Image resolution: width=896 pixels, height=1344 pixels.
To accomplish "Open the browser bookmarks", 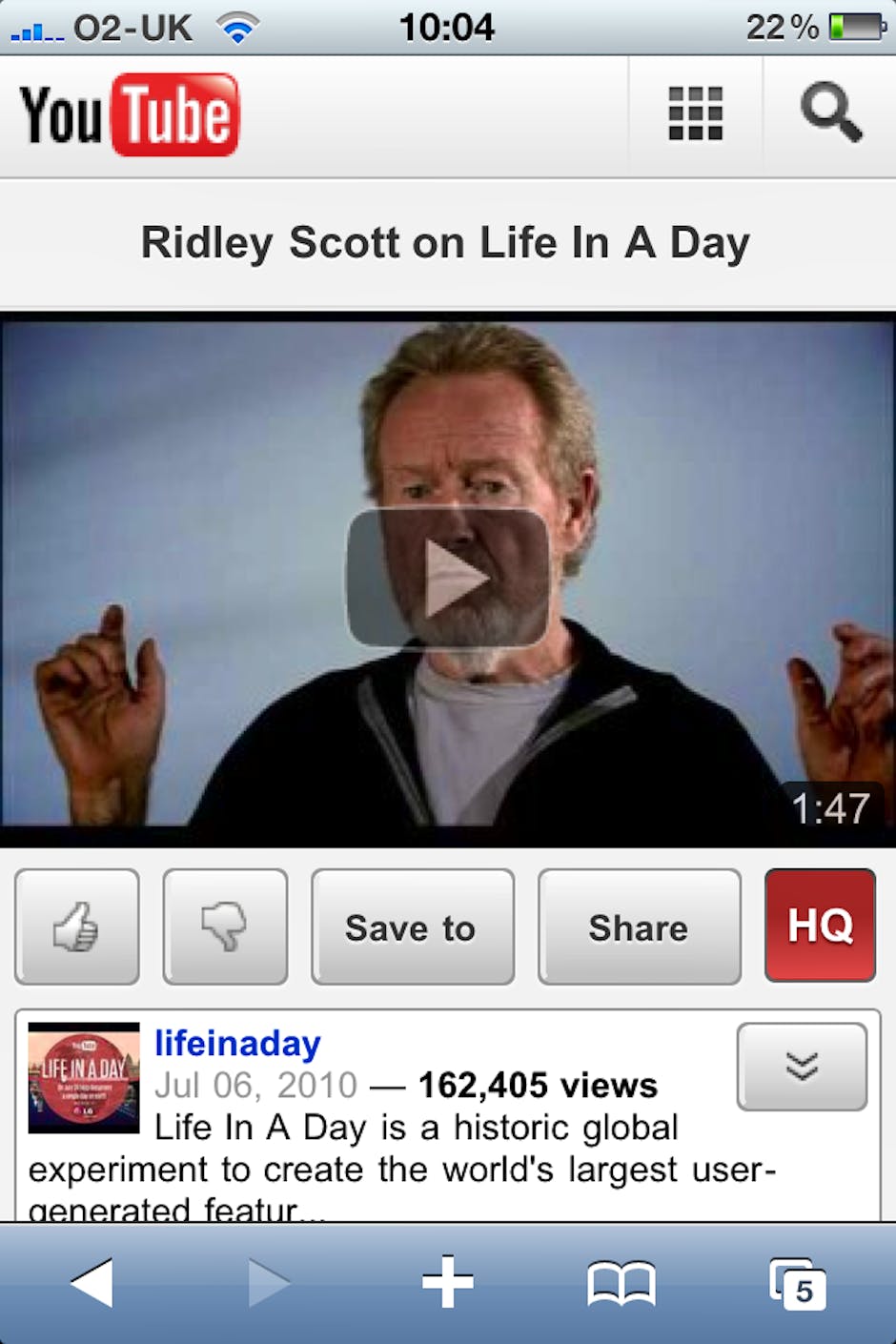I will (621, 1282).
